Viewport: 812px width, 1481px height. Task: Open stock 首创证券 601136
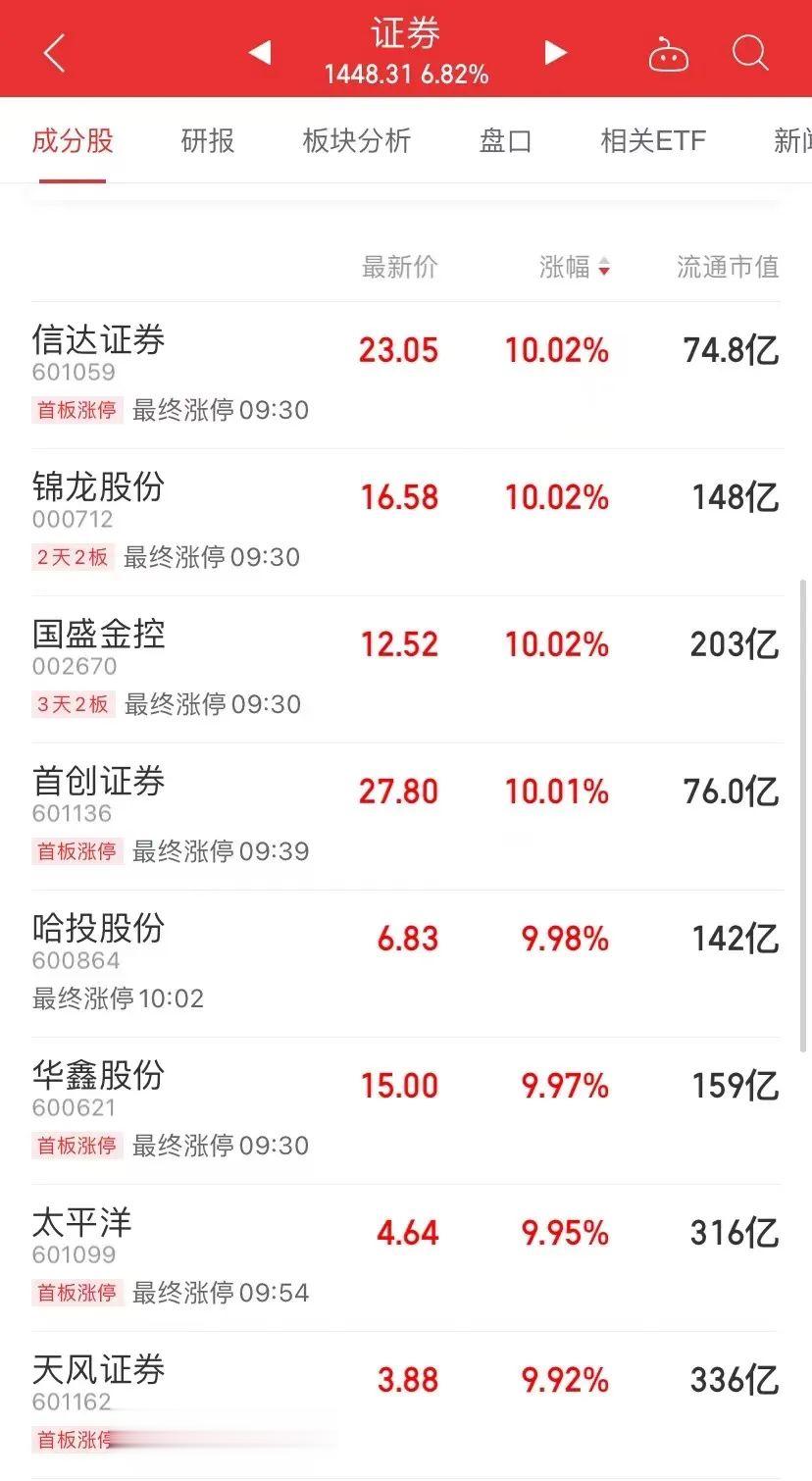tap(406, 817)
